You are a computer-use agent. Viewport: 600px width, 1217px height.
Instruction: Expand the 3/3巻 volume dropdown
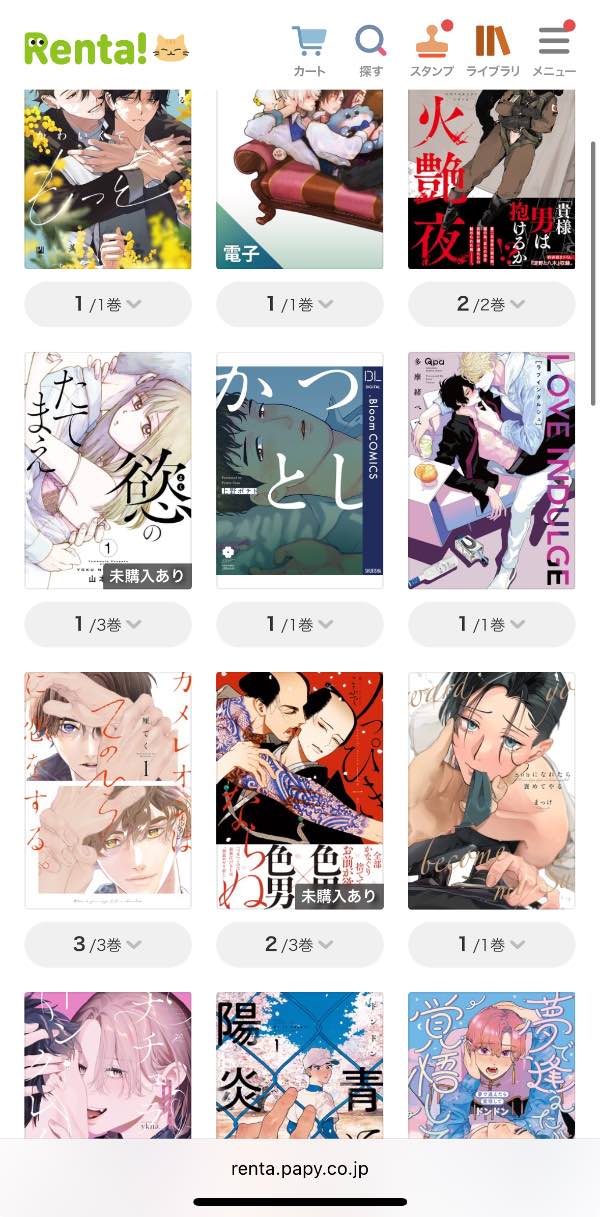[108, 944]
